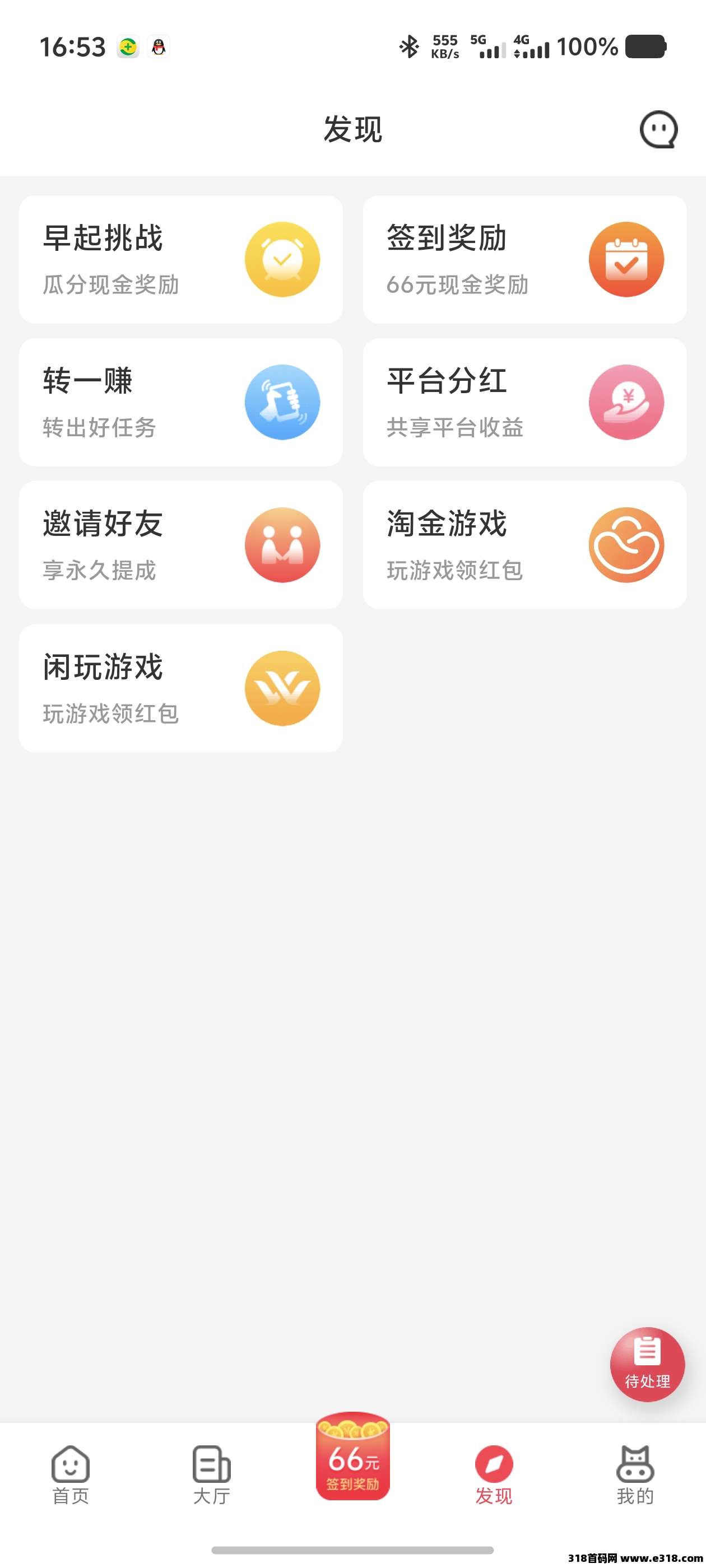Select the 发现 tab
Viewport: 706px width, 1568px height.
494,1475
